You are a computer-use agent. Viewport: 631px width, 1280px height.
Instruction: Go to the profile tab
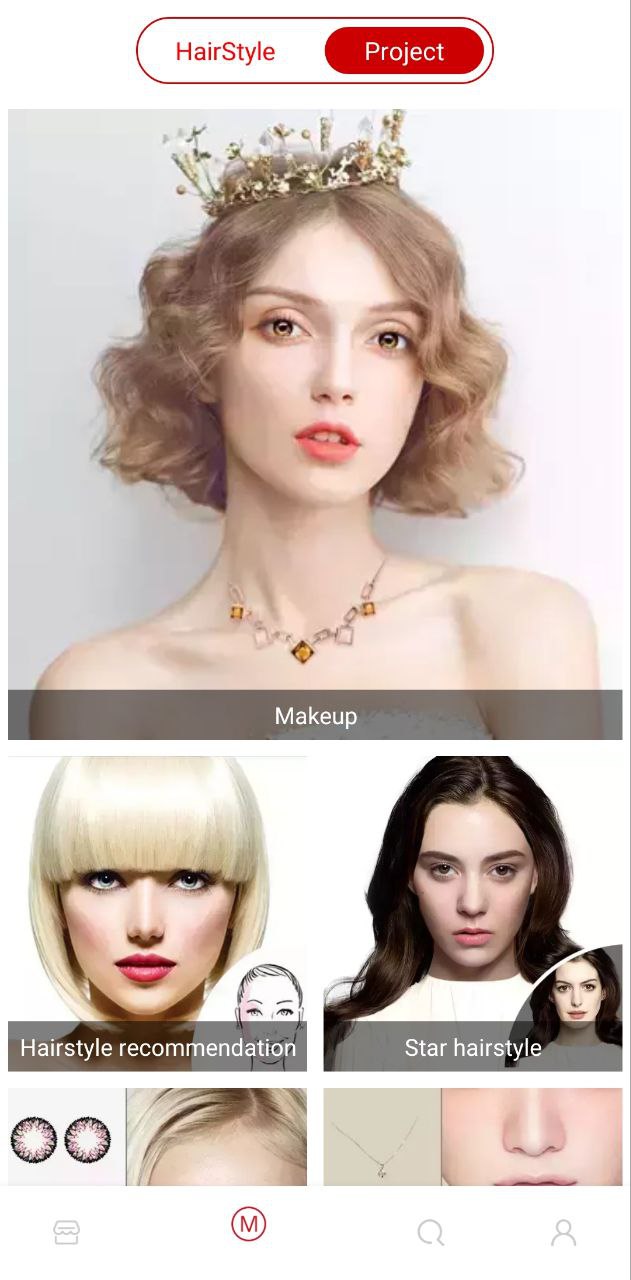pos(564,1232)
